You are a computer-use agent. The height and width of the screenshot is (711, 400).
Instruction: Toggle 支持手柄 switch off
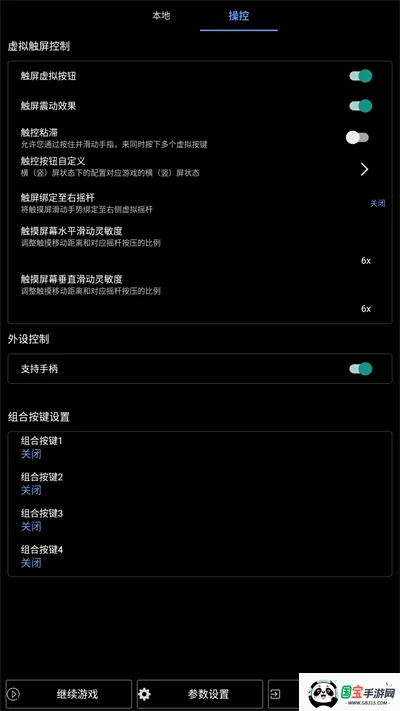click(361, 369)
